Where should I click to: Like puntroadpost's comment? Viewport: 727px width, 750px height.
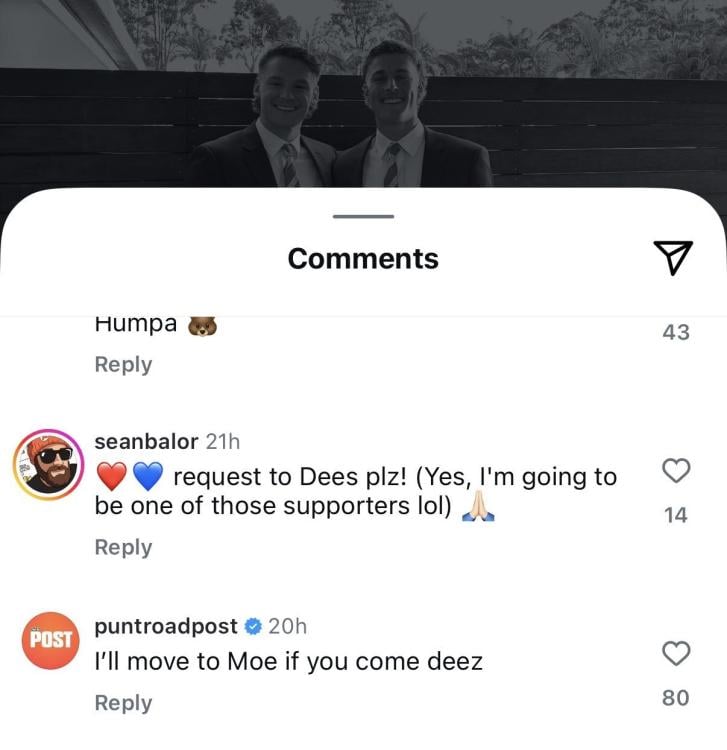(677, 654)
